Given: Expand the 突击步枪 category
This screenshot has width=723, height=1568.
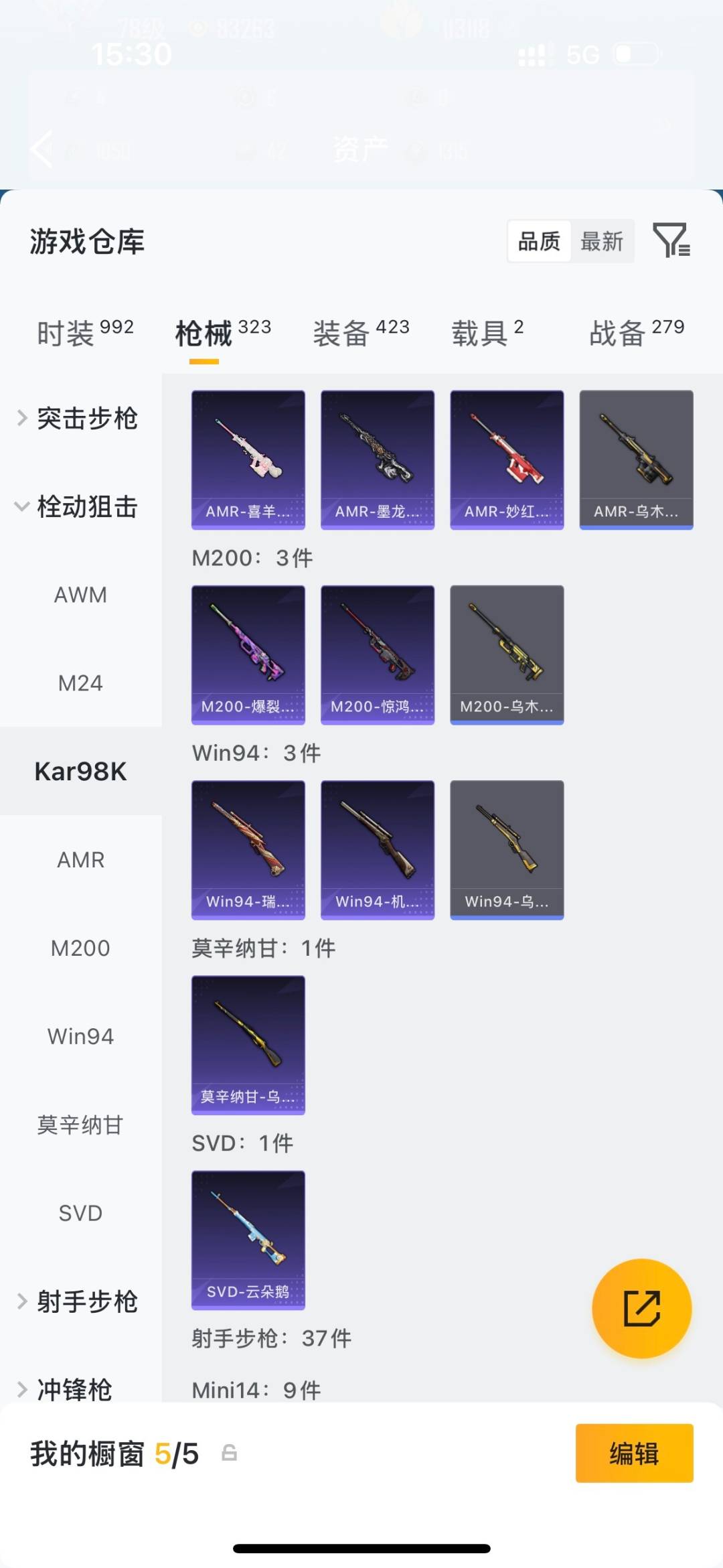Looking at the screenshot, I should click(x=79, y=419).
